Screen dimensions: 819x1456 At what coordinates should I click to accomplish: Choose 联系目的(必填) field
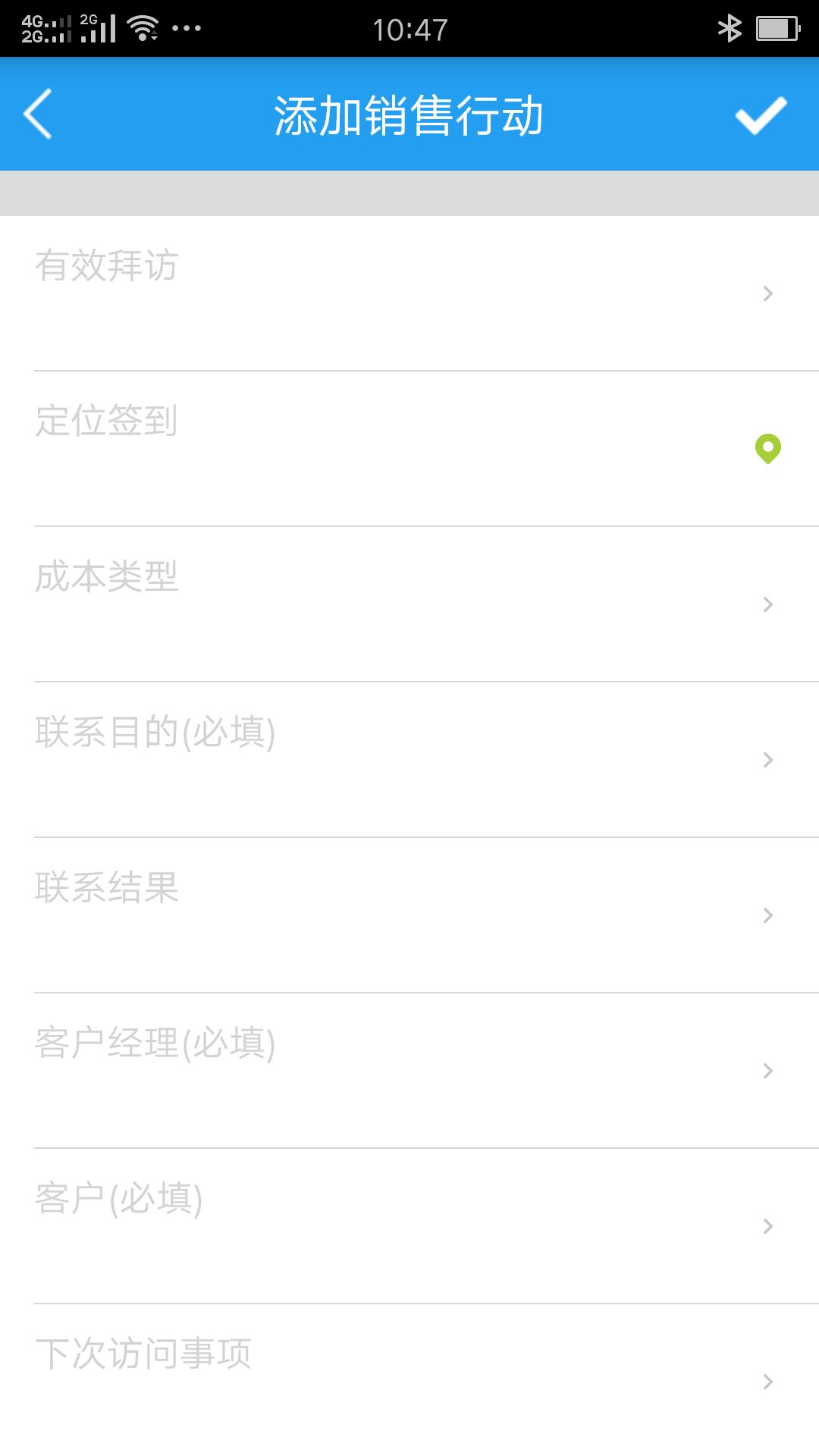pos(409,760)
